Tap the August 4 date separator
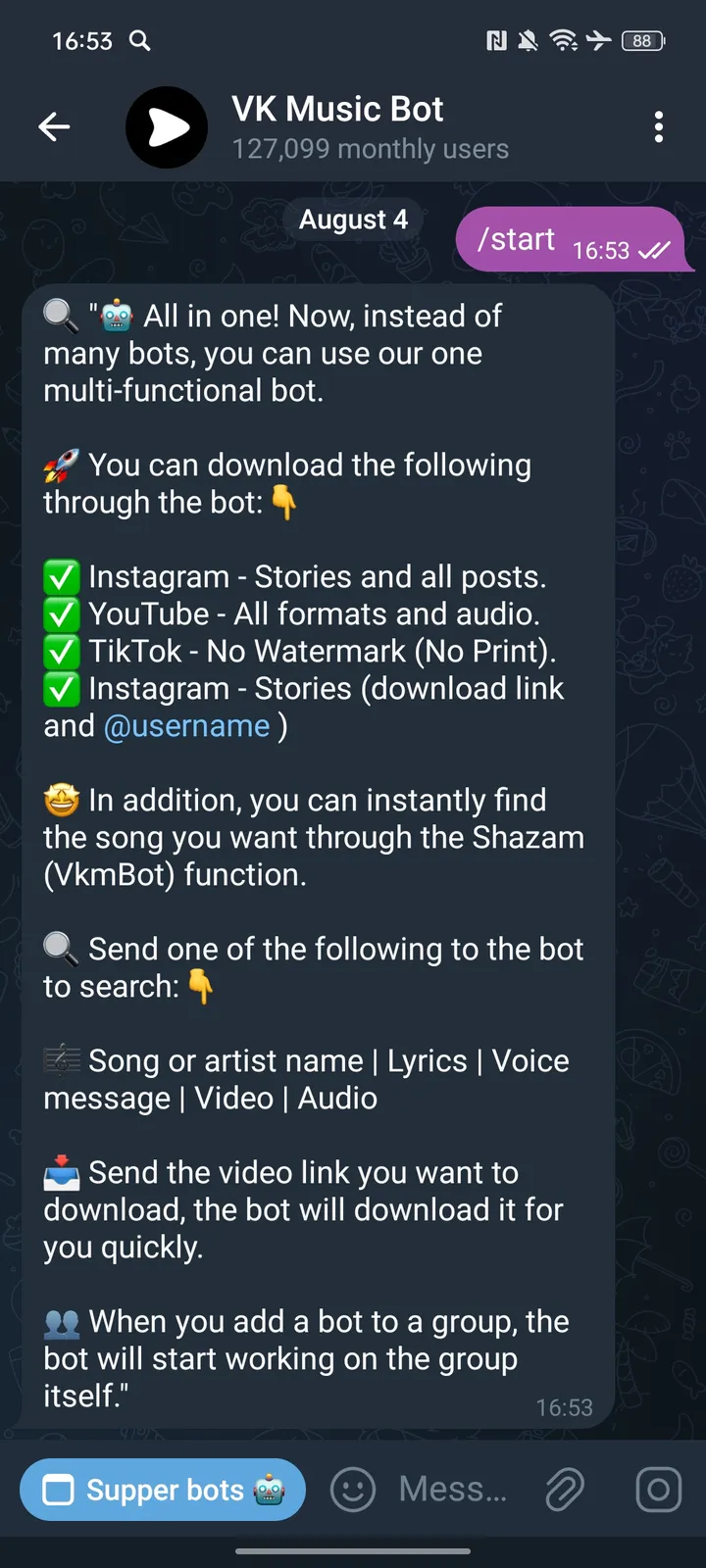This screenshot has width=706, height=1568. point(352,219)
